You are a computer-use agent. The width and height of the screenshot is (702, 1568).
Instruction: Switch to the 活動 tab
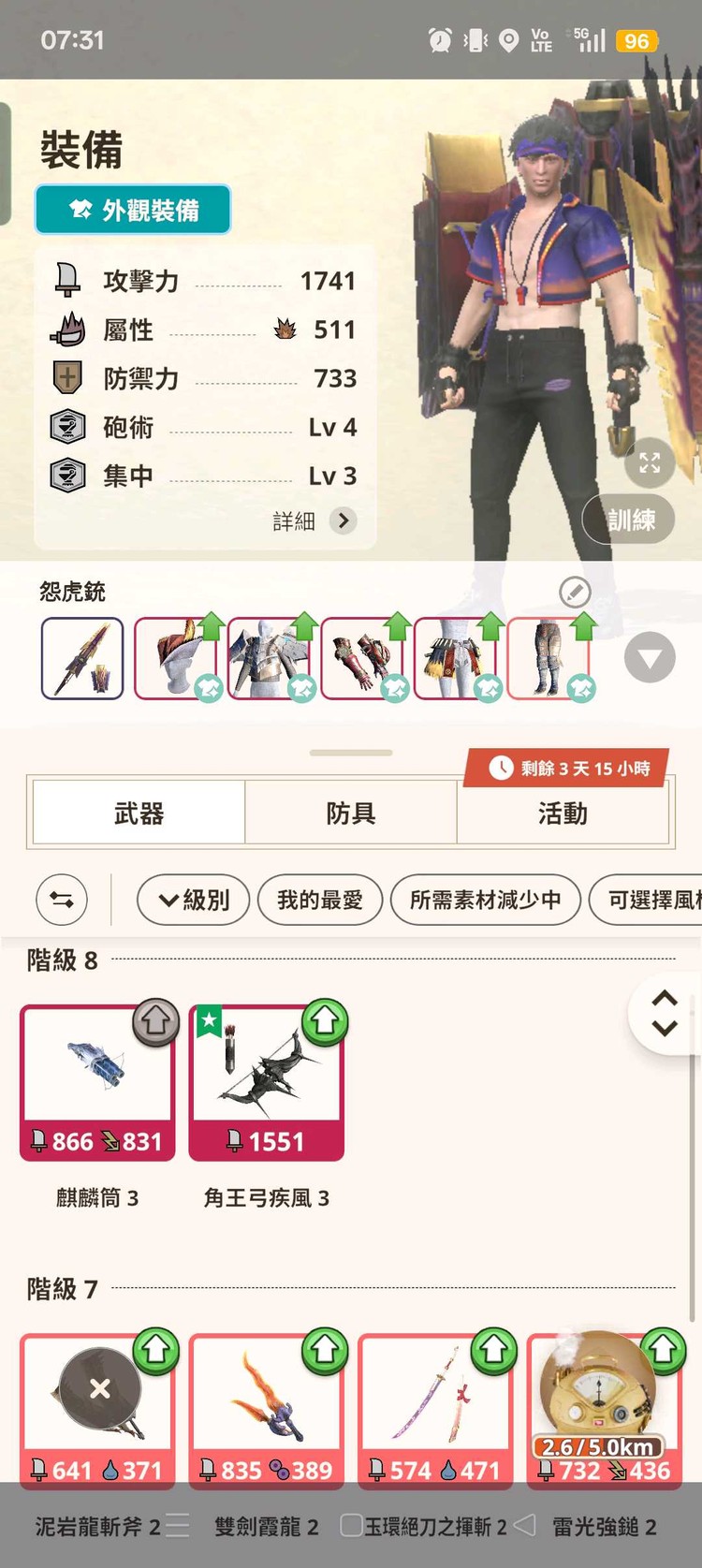(563, 813)
